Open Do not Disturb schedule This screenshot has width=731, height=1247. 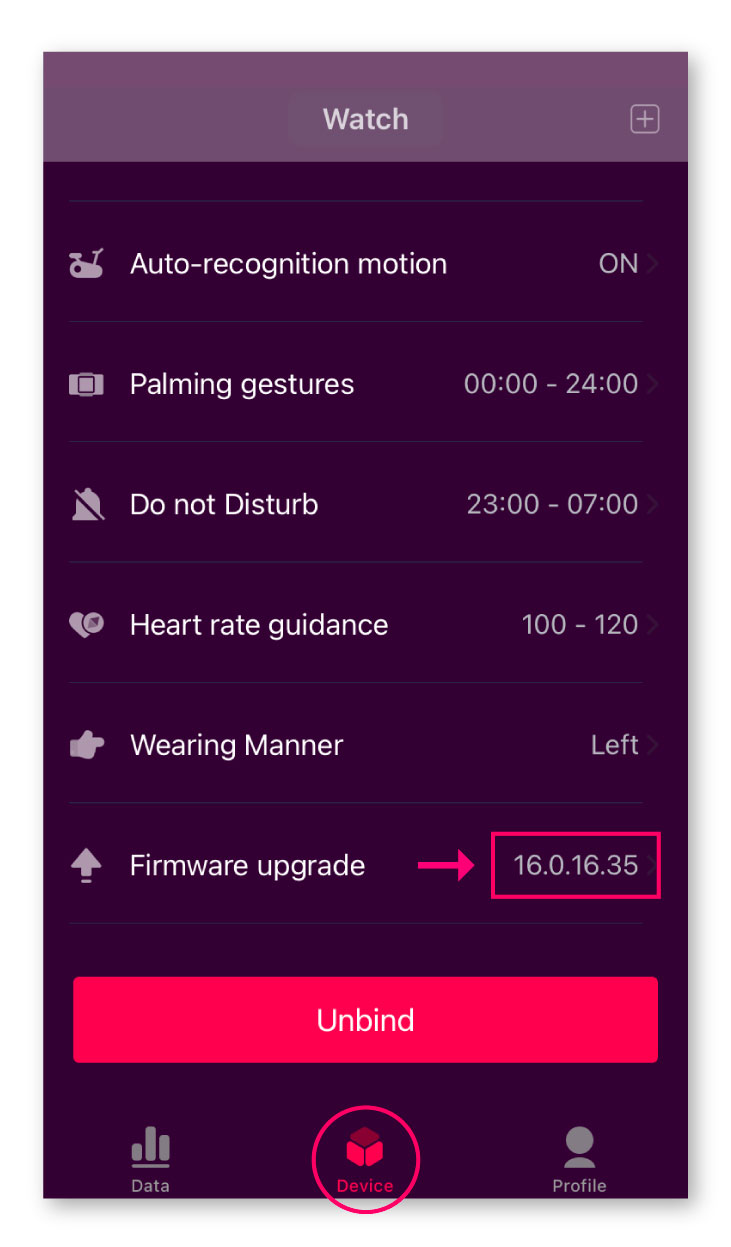(x=364, y=504)
